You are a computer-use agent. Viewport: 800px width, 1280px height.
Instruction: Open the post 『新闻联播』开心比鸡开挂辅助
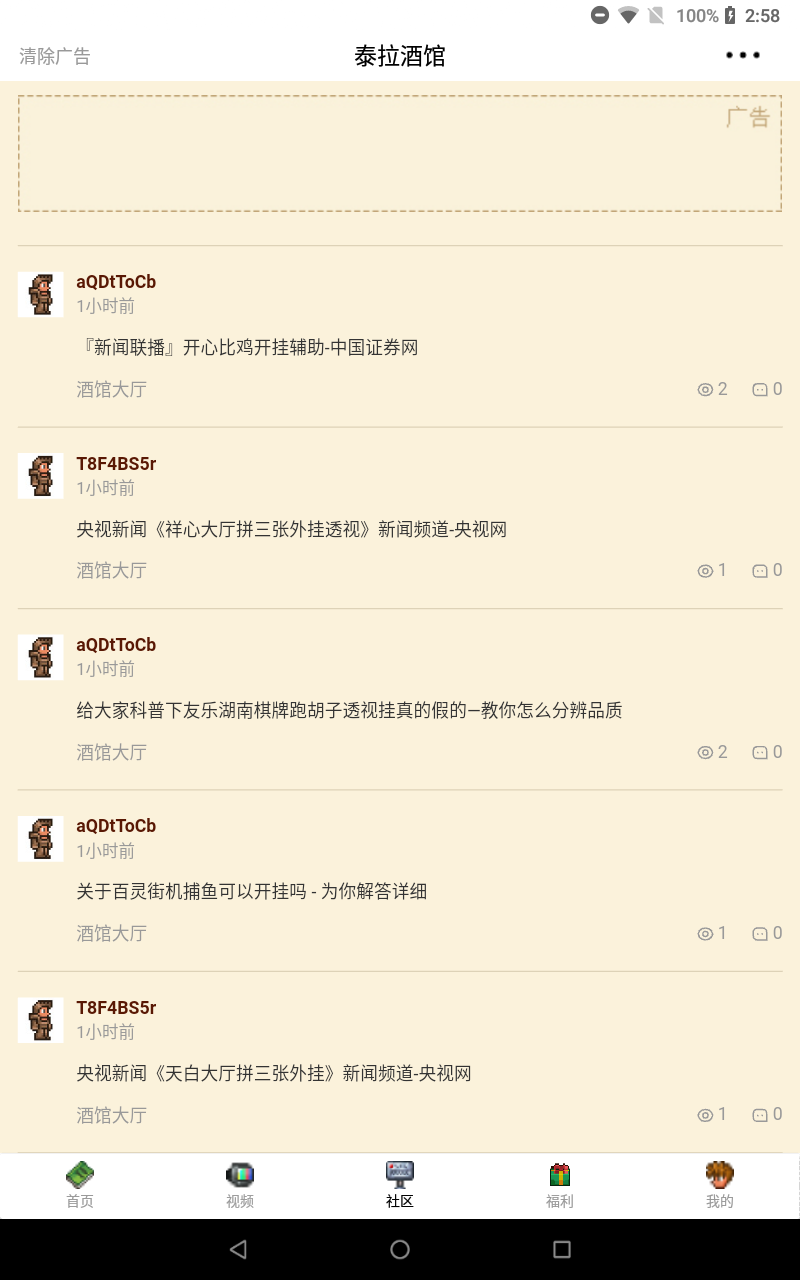(247, 348)
